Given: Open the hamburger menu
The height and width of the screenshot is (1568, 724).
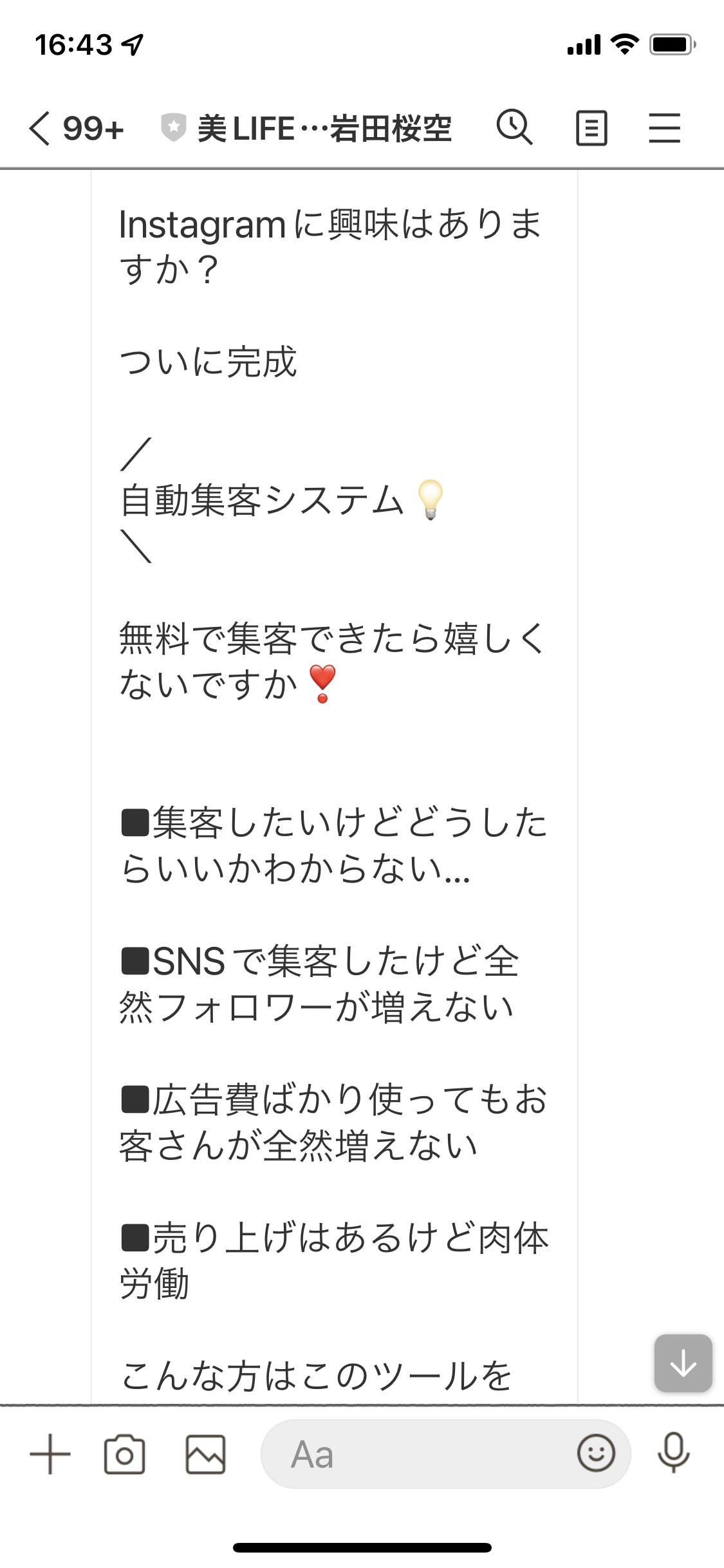Looking at the screenshot, I should (664, 127).
